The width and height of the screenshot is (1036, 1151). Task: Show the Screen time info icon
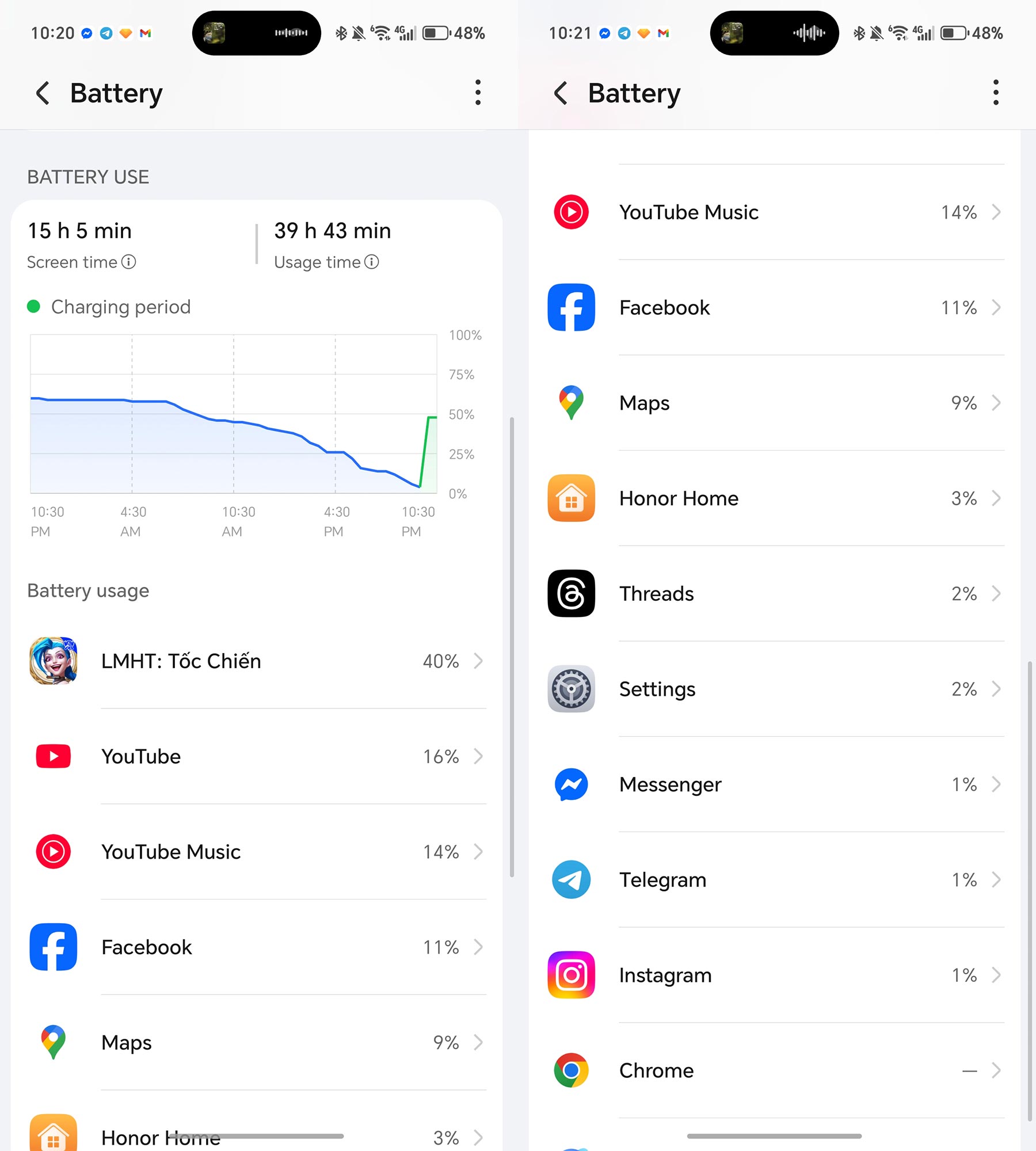(129, 262)
